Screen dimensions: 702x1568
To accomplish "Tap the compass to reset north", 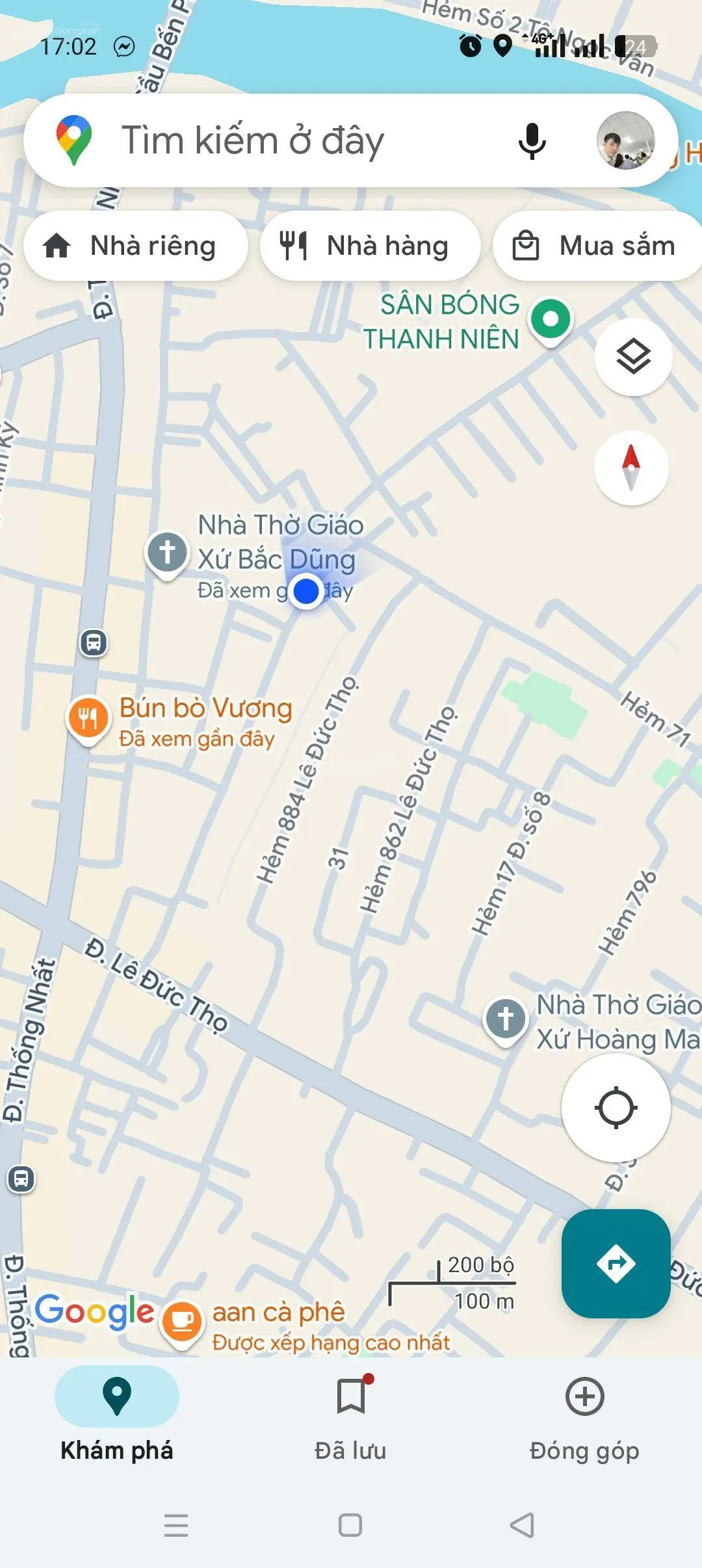I will [631, 467].
